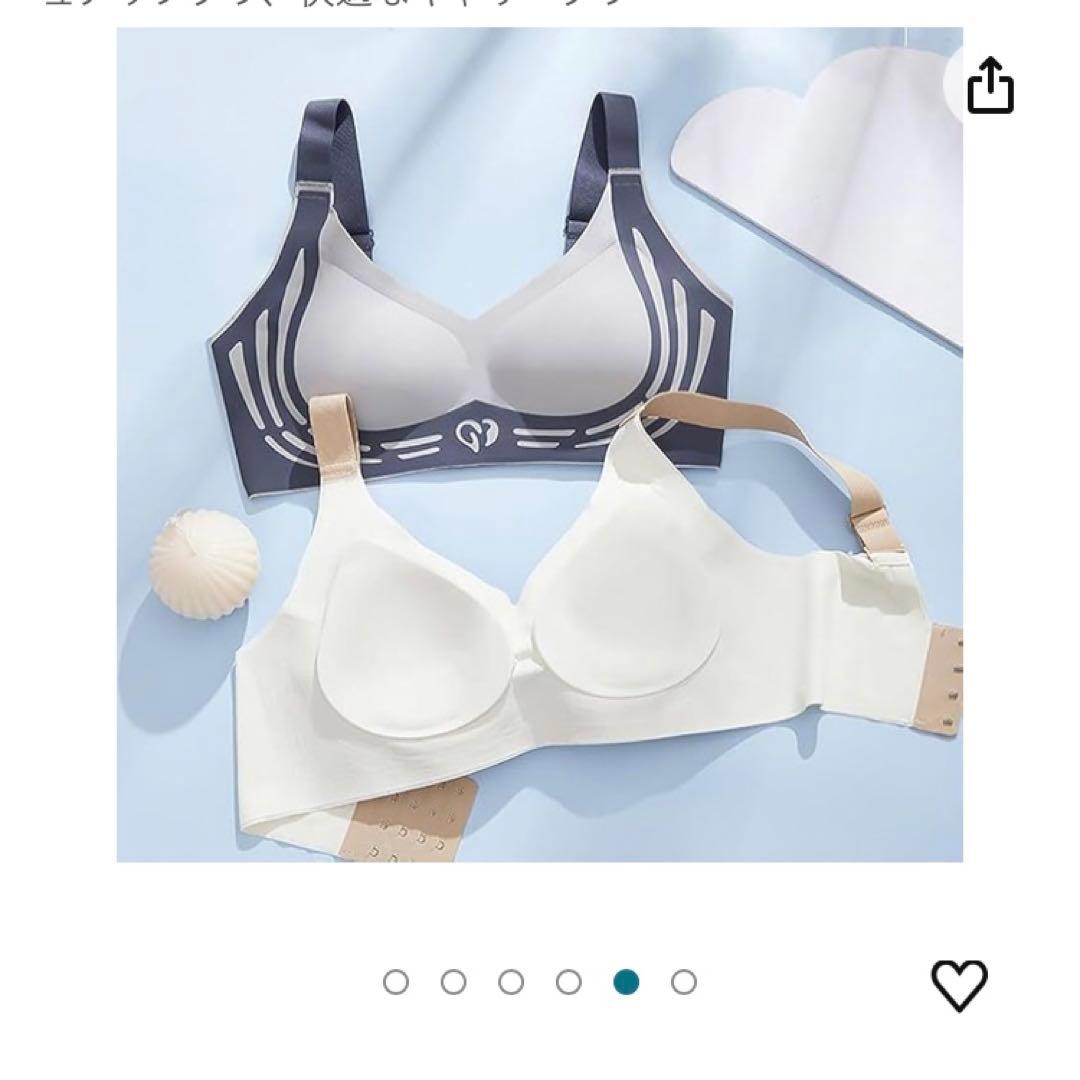Jump to the first image dot

(395, 982)
